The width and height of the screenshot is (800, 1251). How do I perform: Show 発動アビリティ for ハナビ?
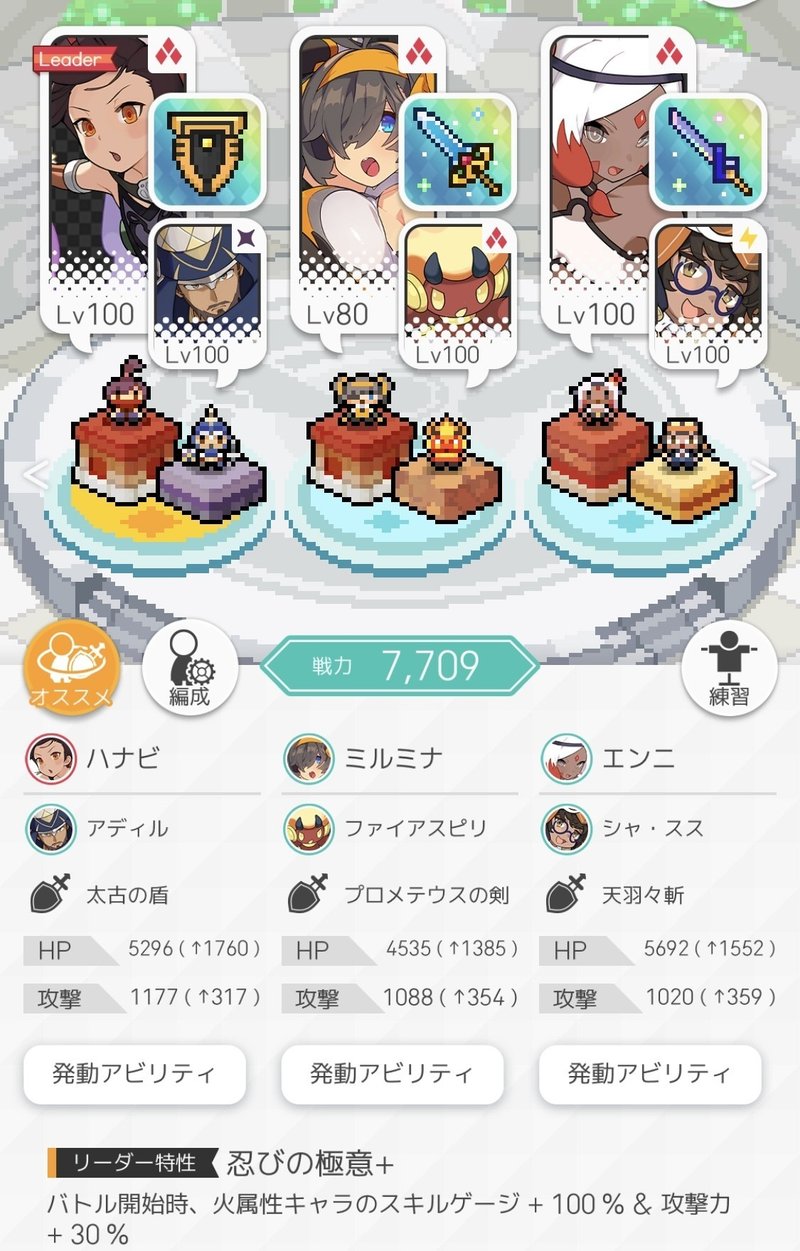click(x=134, y=1074)
